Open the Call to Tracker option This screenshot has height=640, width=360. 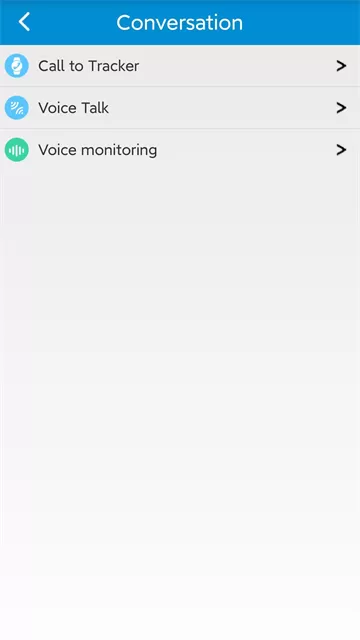pyautogui.click(x=180, y=66)
